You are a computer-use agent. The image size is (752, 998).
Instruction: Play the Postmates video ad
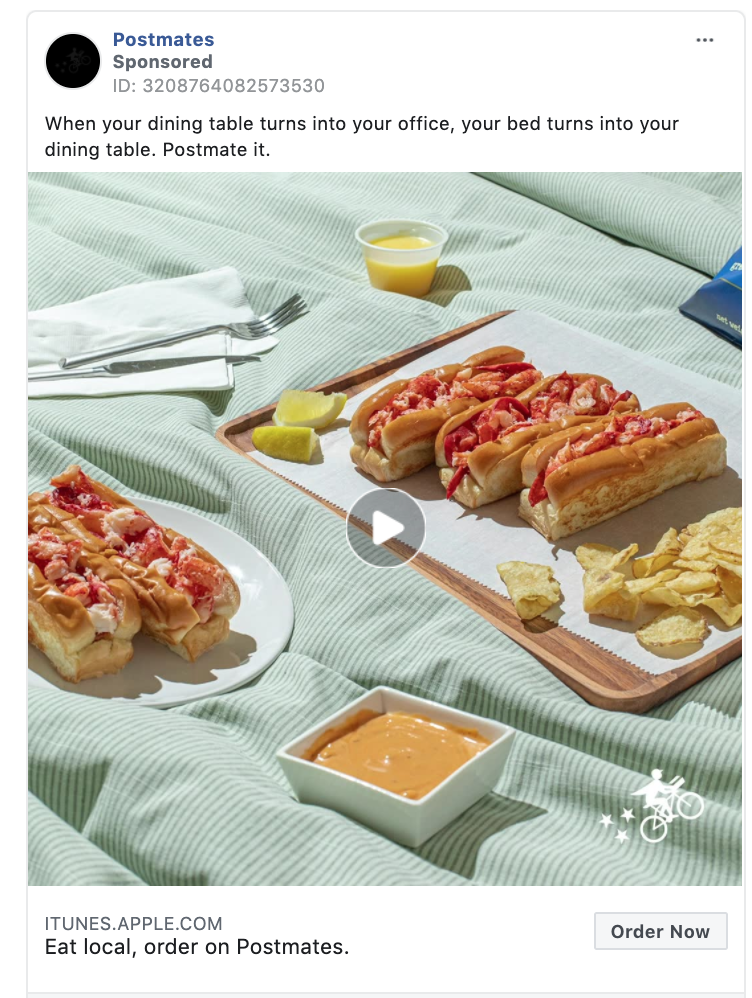386,528
